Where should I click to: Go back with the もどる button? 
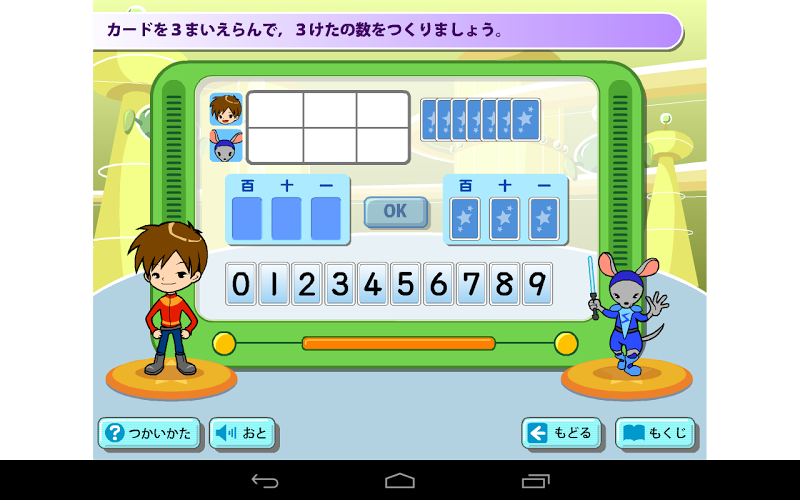[561, 433]
